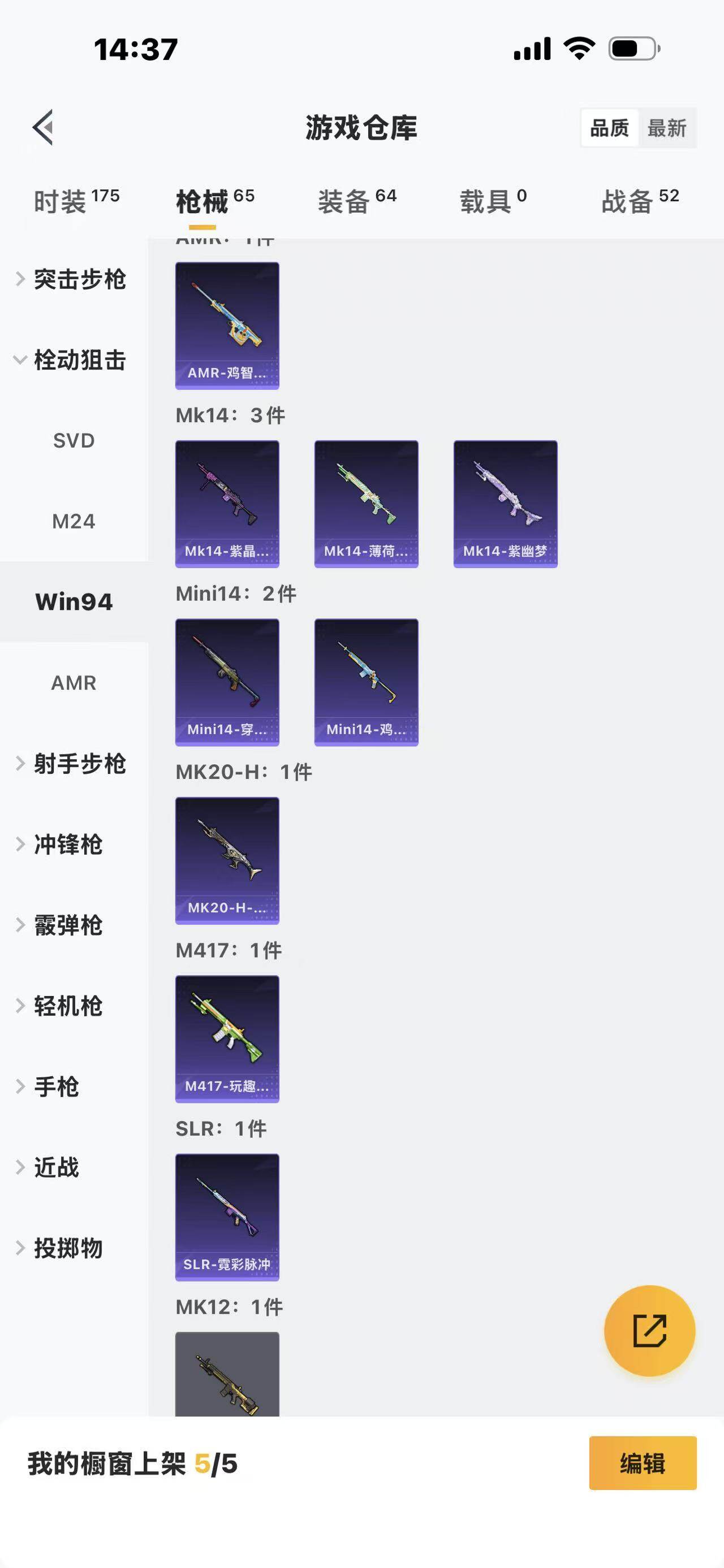View the SLR-霓彩脉冲 skin

pyautogui.click(x=227, y=1218)
